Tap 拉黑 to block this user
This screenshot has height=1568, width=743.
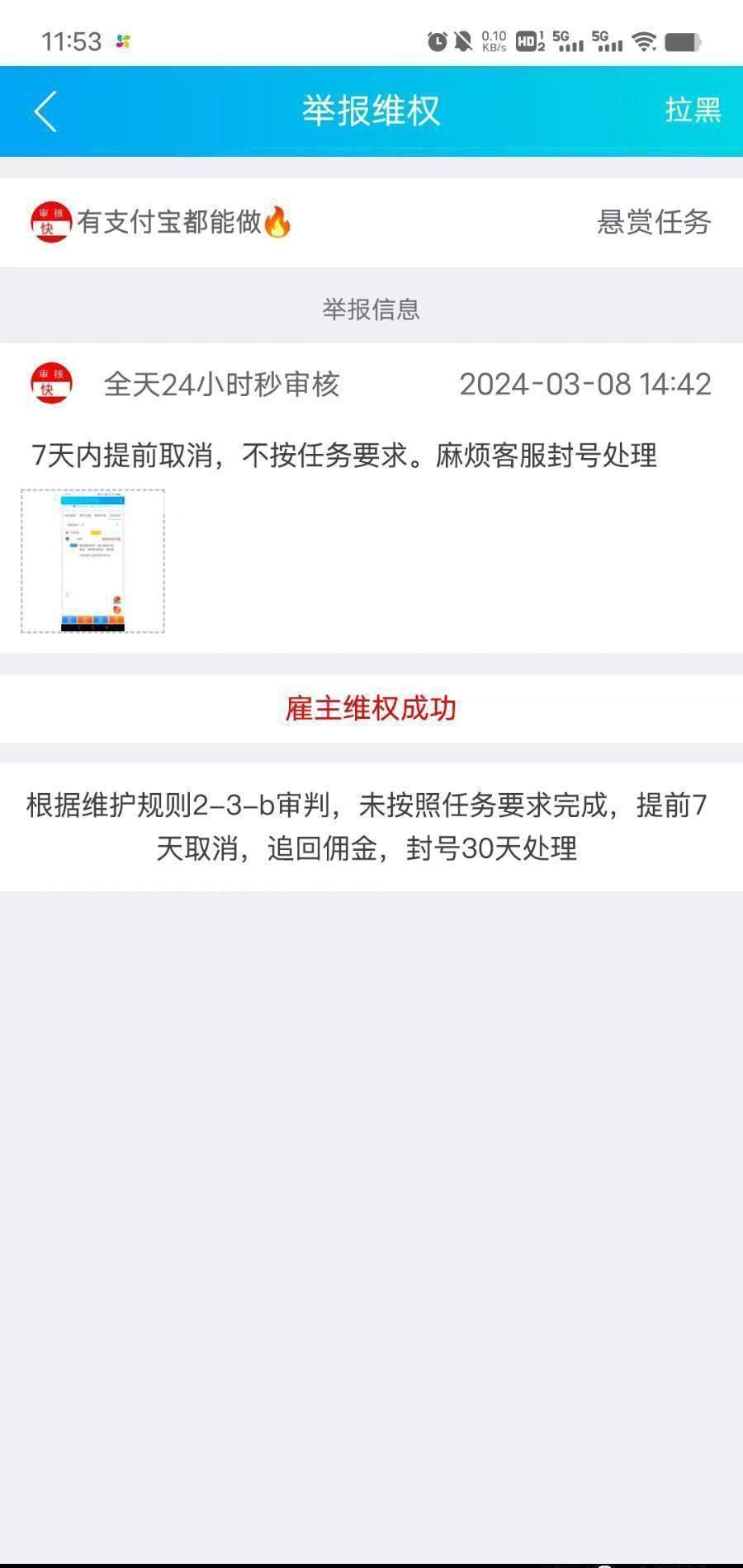pos(693,110)
